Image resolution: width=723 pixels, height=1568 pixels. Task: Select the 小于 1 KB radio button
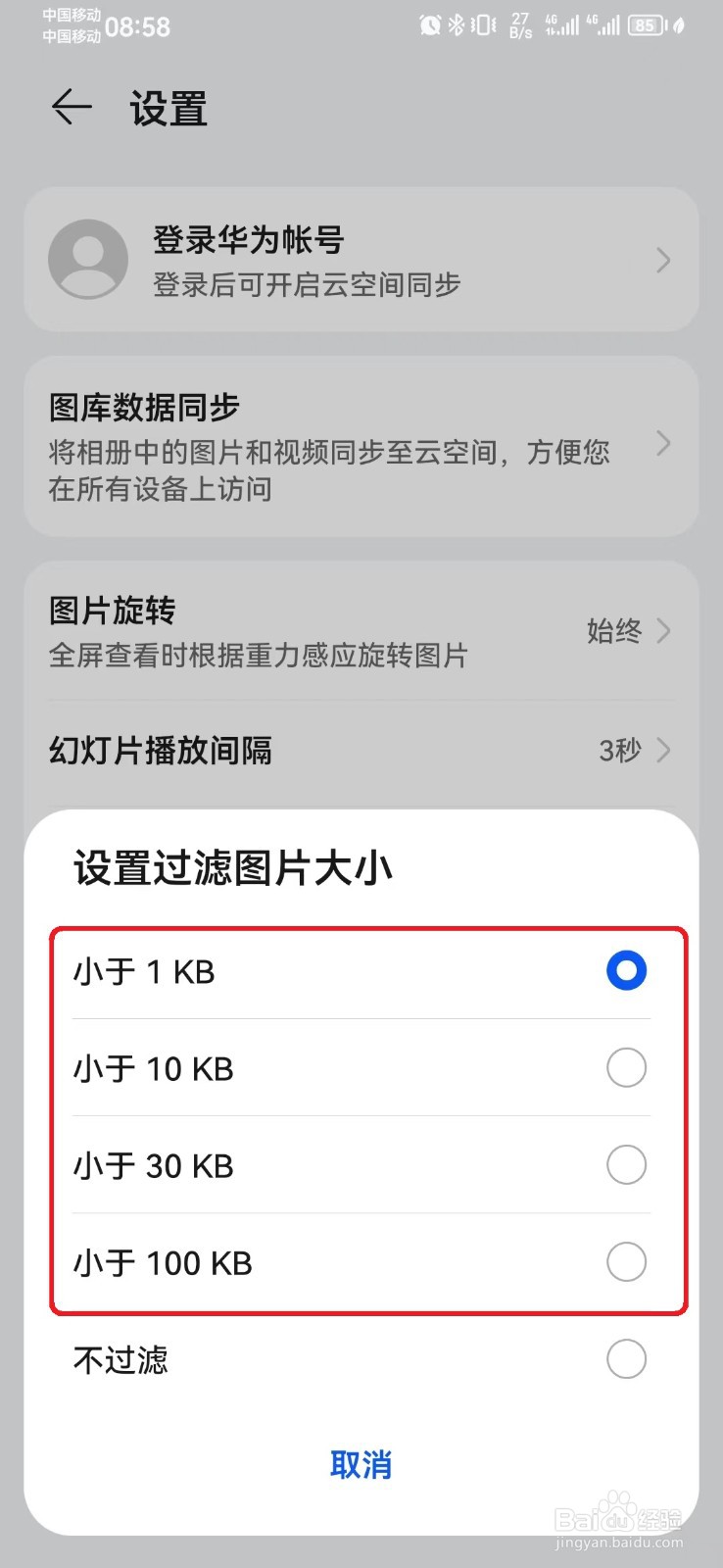pyautogui.click(x=624, y=970)
